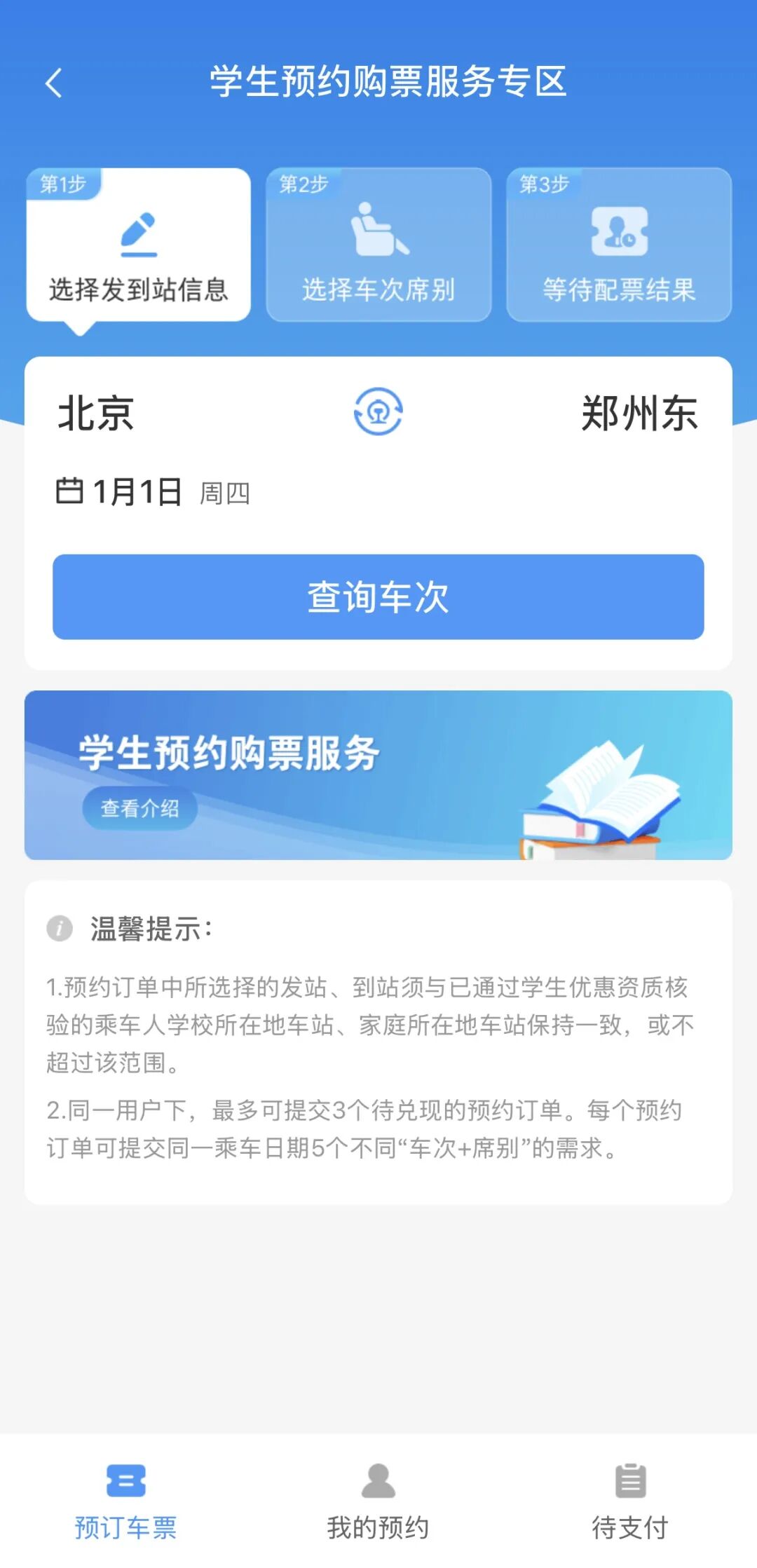Switch to the 待支付 tab
Viewport: 757px width, 1568px height.
pos(630,1501)
